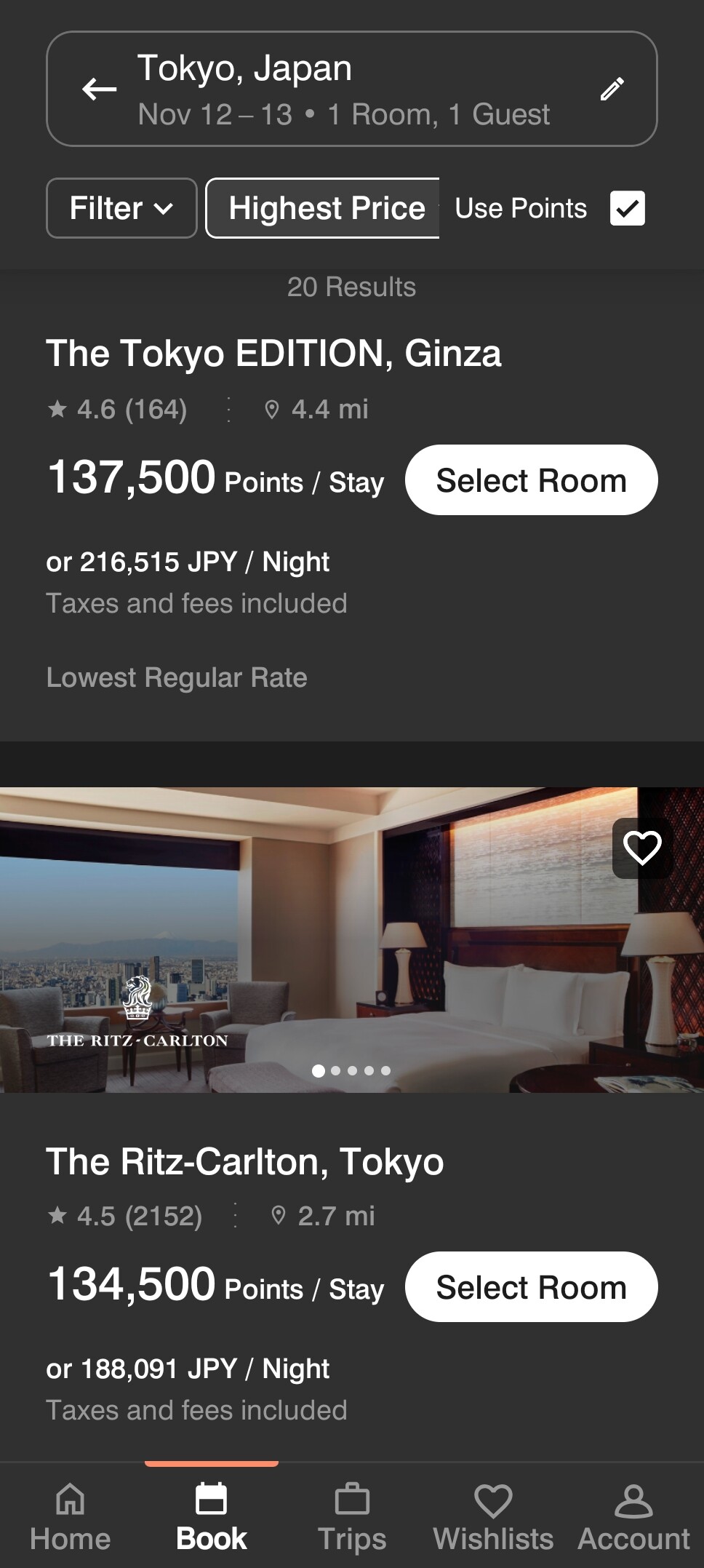704x1568 pixels.
Task: Save The Ritz-Carlton, Tokyo to wishlist
Action: point(642,848)
